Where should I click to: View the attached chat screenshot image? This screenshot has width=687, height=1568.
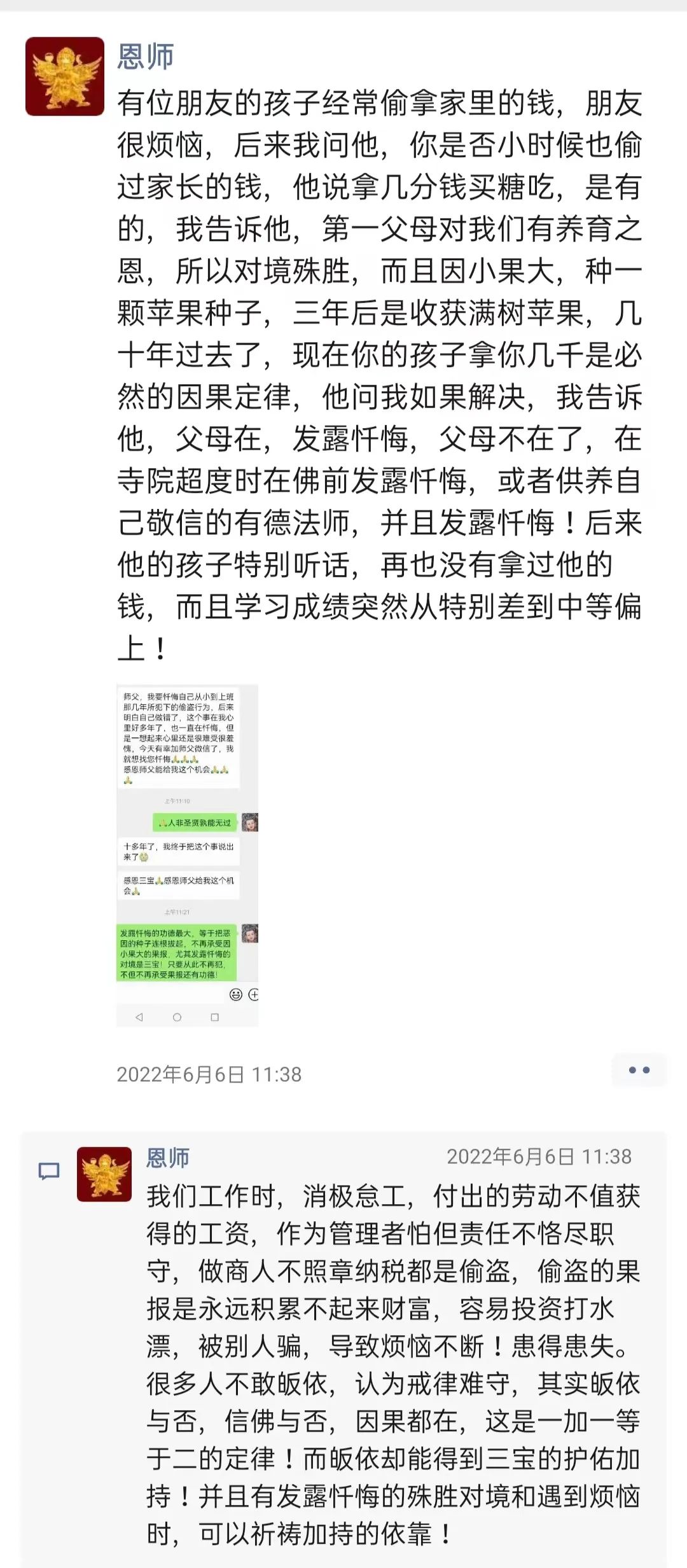pos(187,855)
